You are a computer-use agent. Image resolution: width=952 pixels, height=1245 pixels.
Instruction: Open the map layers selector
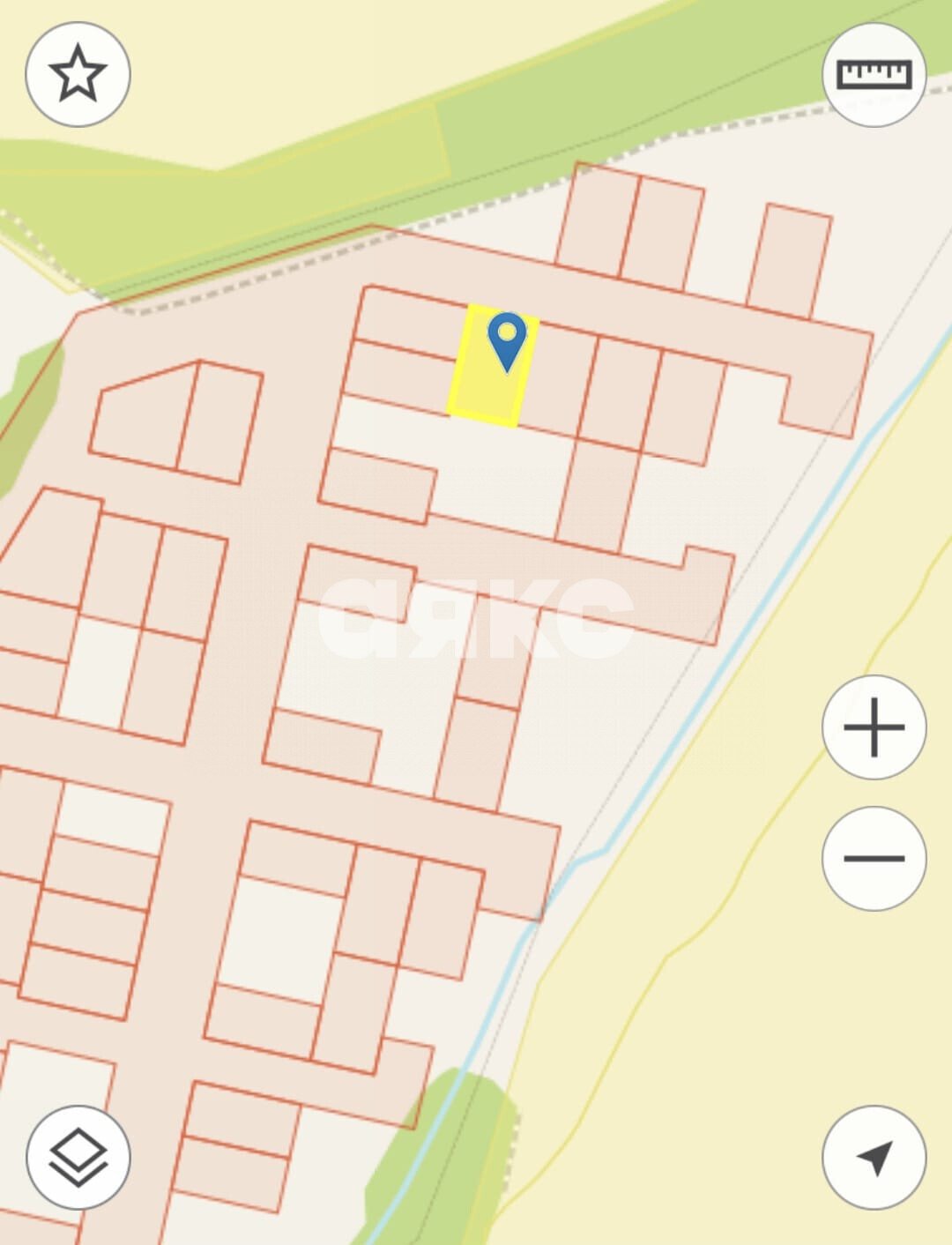click(78, 1157)
